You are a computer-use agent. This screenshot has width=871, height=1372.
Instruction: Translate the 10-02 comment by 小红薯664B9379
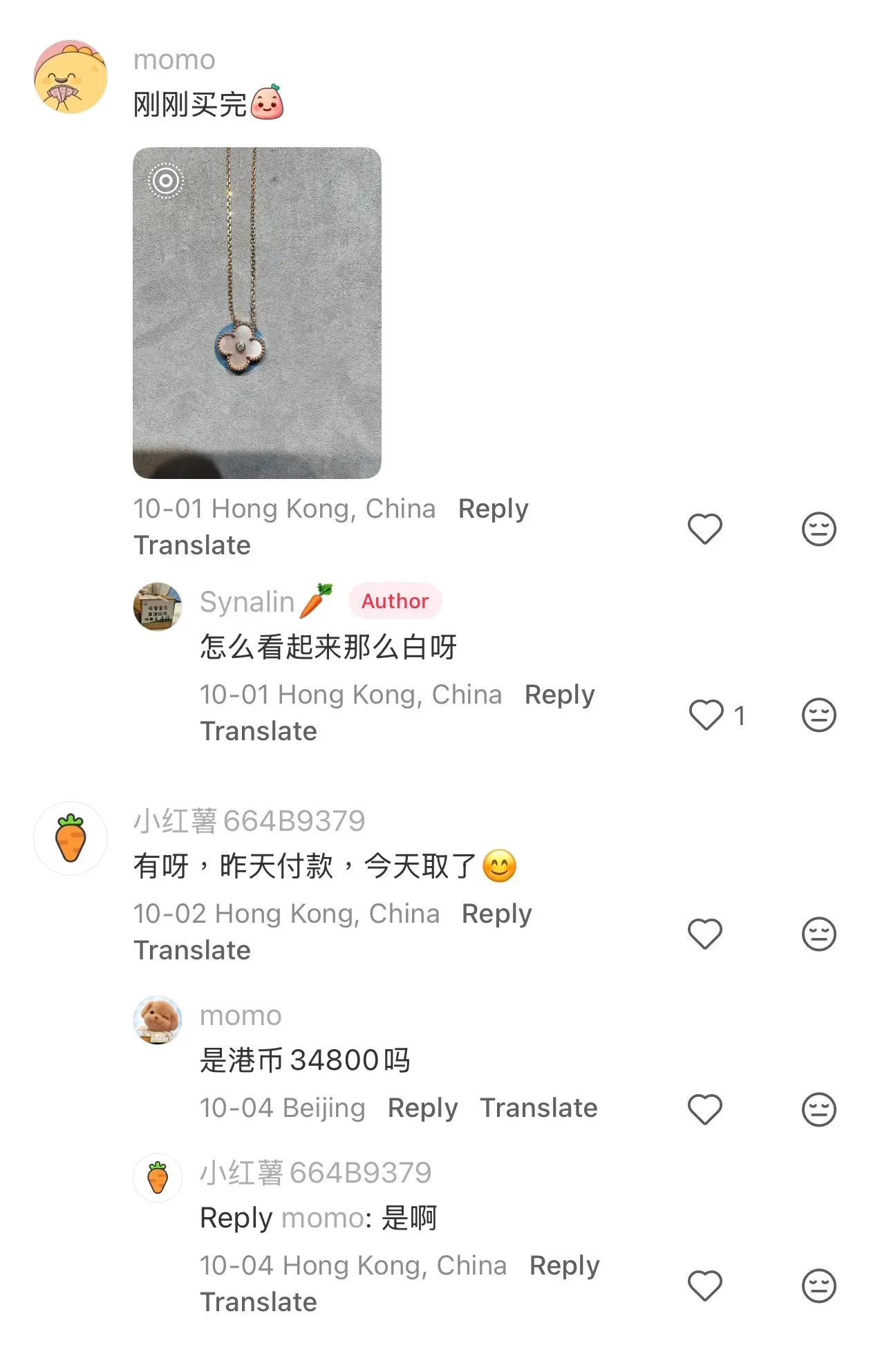pyautogui.click(x=192, y=950)
